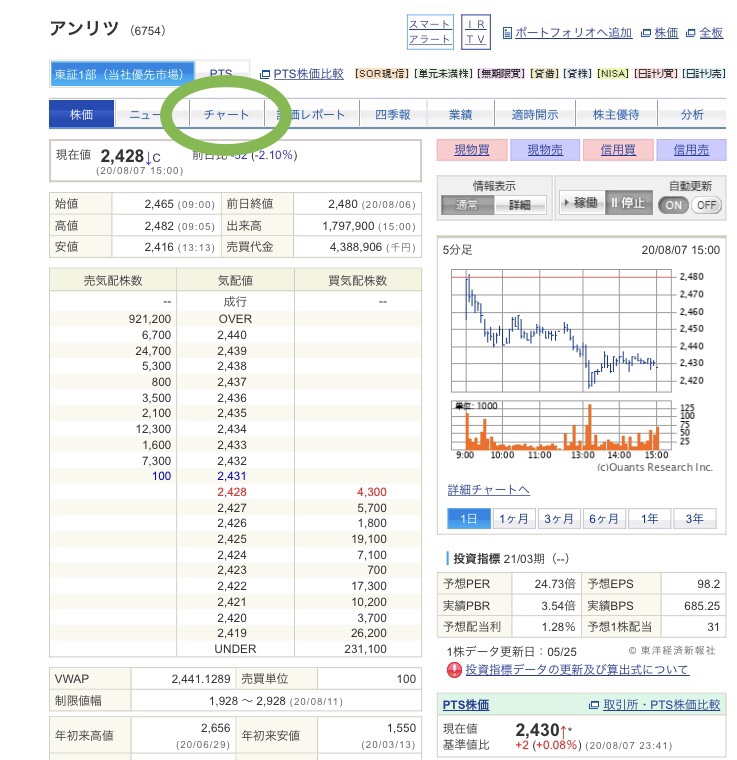Tap the 信用売 button

691,150
